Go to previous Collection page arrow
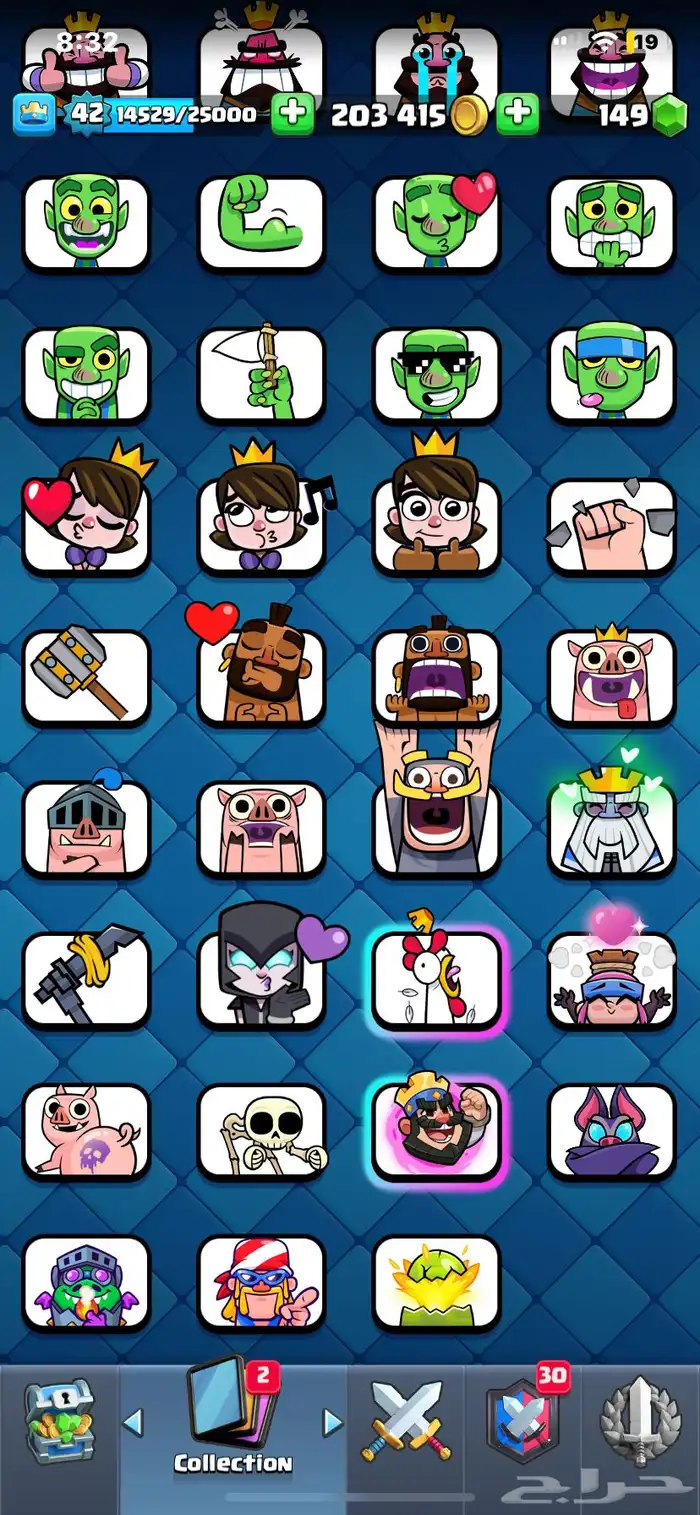This screenshot has width=700, height=1515. pos(133,1421)
